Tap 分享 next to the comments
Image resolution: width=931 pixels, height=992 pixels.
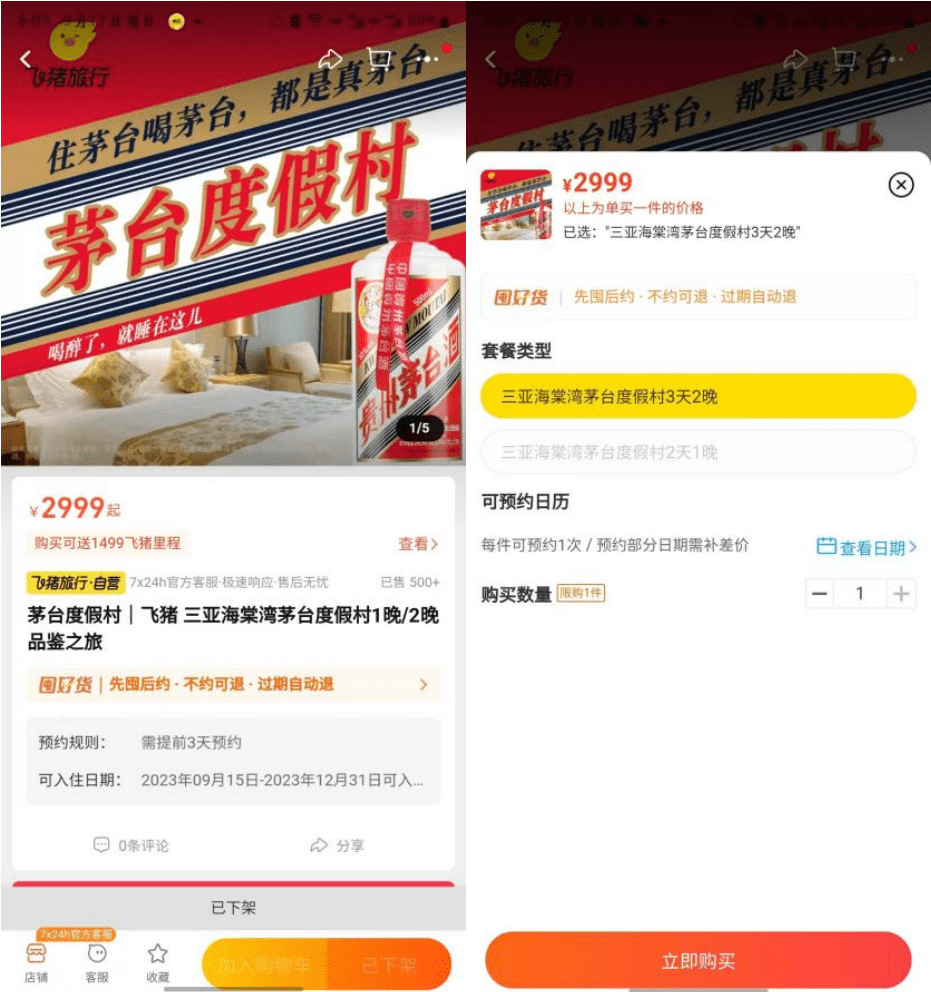pyautogui.click(x=337, y=845)
